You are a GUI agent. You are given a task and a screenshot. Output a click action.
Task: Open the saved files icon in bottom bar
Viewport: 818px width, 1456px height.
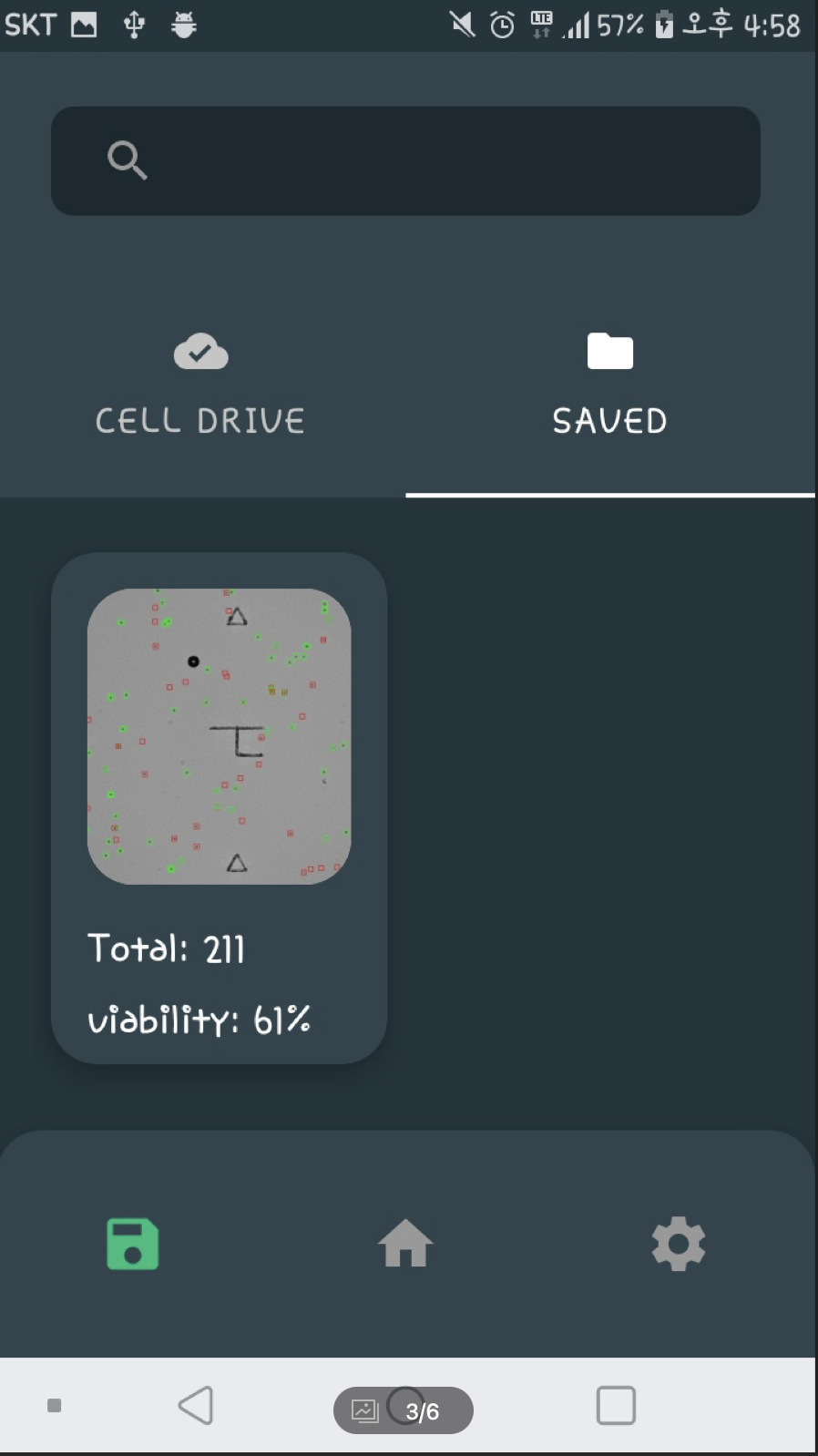point(133,1244)
